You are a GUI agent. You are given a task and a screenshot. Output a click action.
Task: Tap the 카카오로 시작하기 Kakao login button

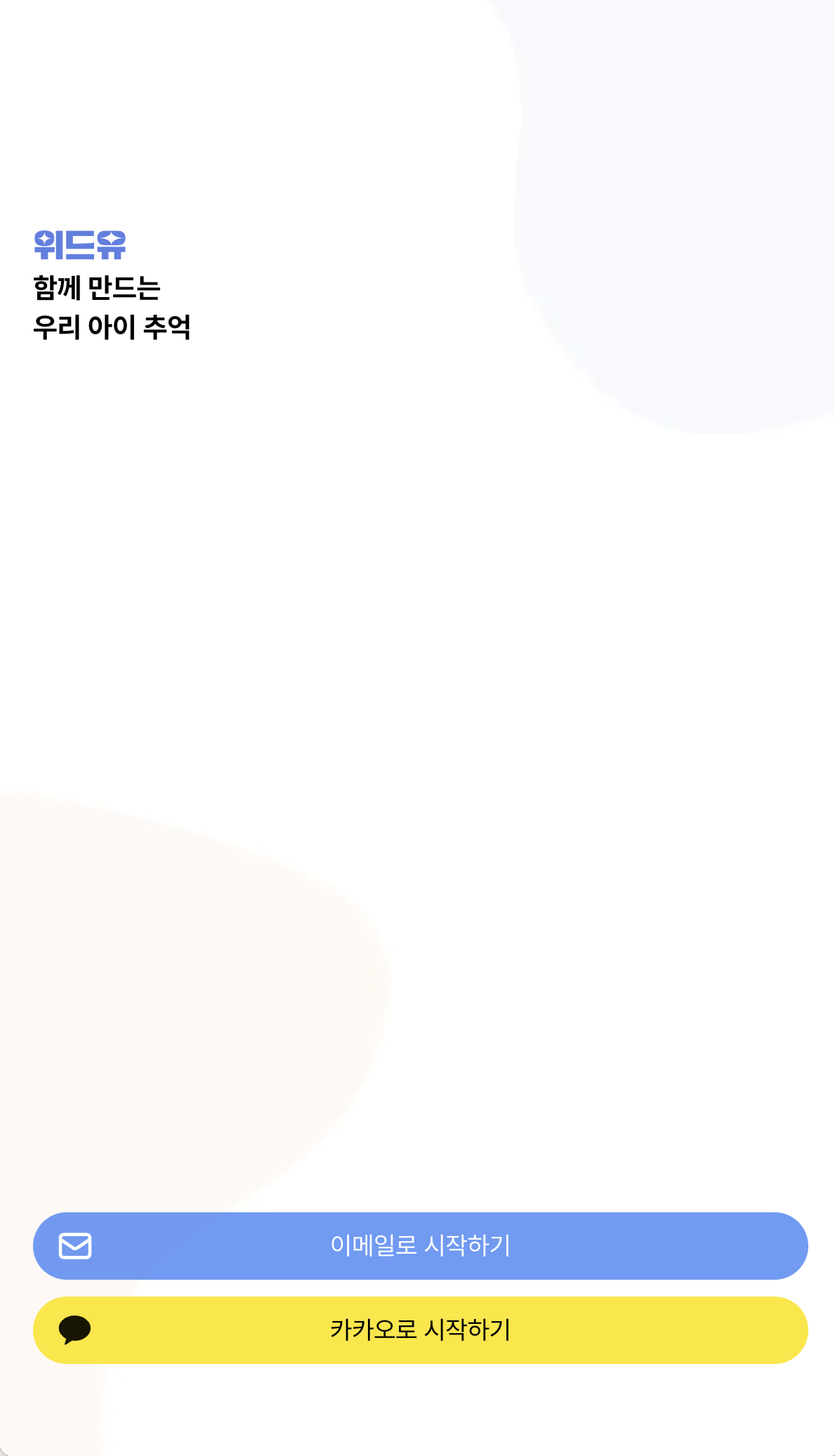(420, 1330)
